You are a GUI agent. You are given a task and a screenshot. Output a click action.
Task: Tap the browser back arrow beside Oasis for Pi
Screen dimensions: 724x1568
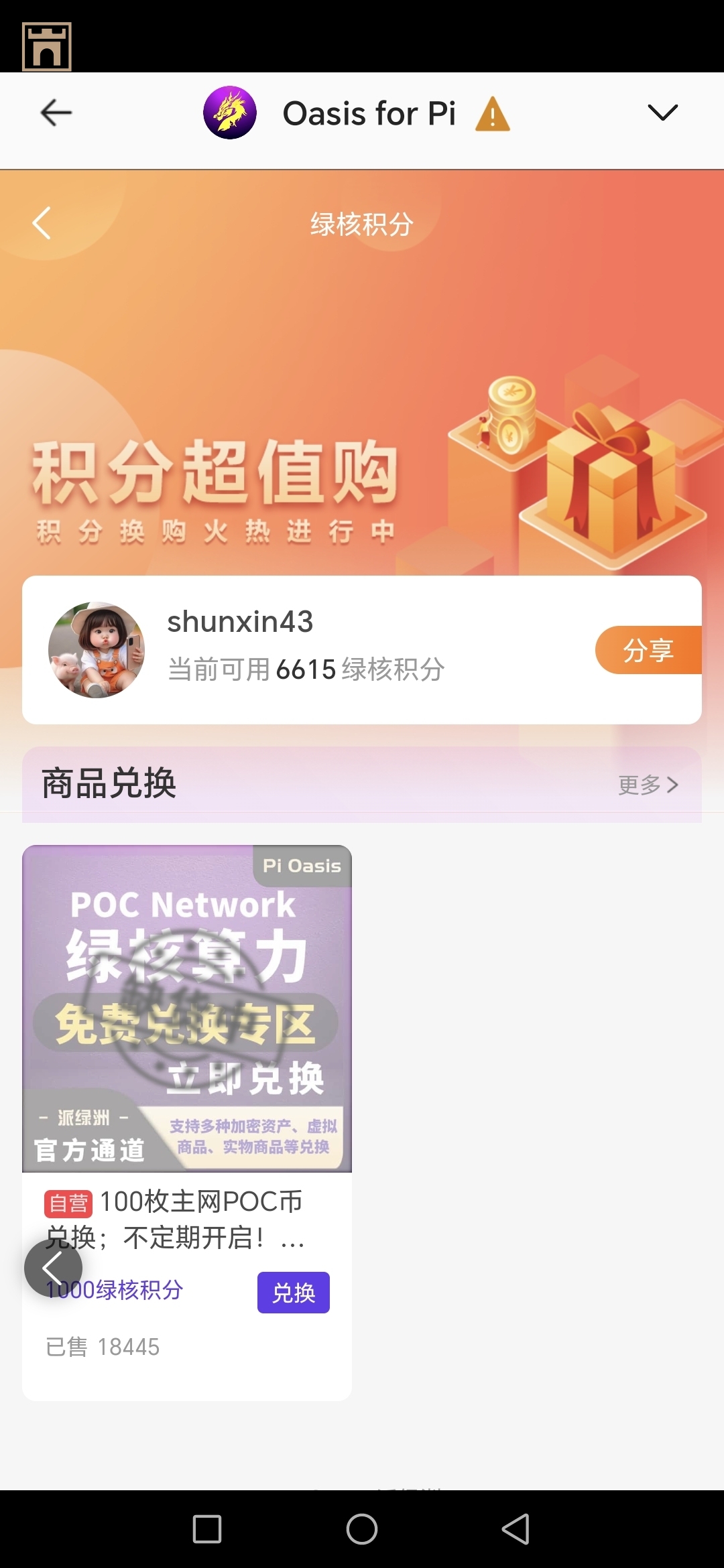56,113
